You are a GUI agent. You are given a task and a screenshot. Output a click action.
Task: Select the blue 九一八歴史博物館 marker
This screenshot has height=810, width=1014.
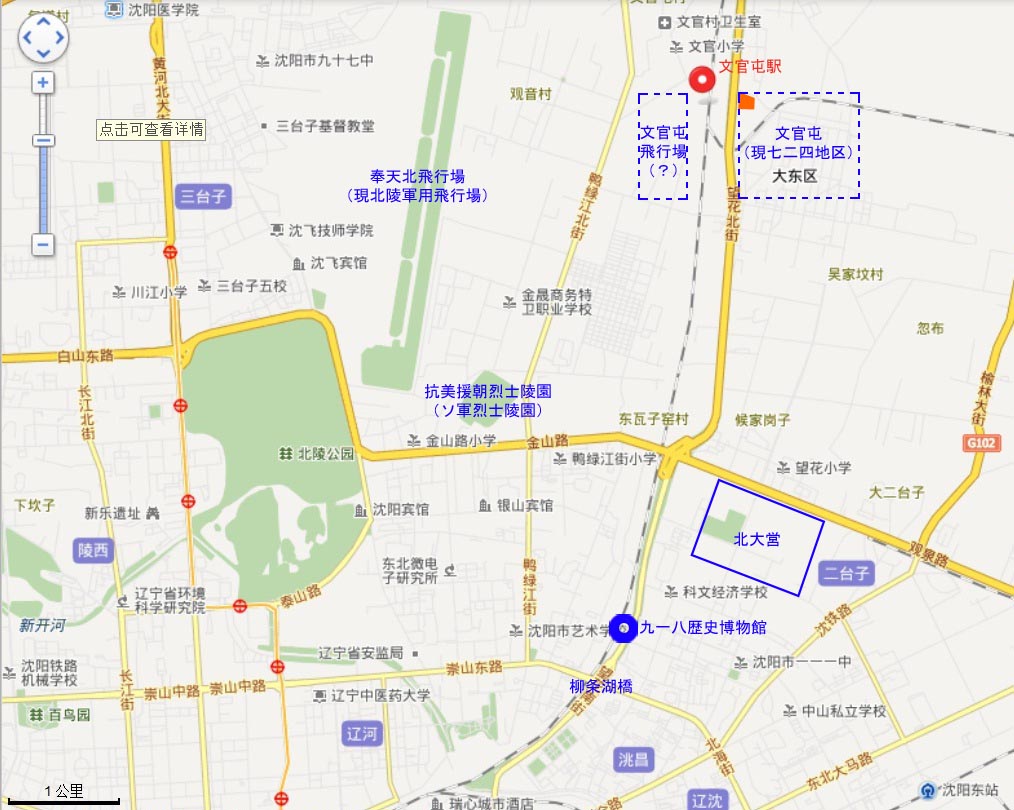[x=624, y=628]
